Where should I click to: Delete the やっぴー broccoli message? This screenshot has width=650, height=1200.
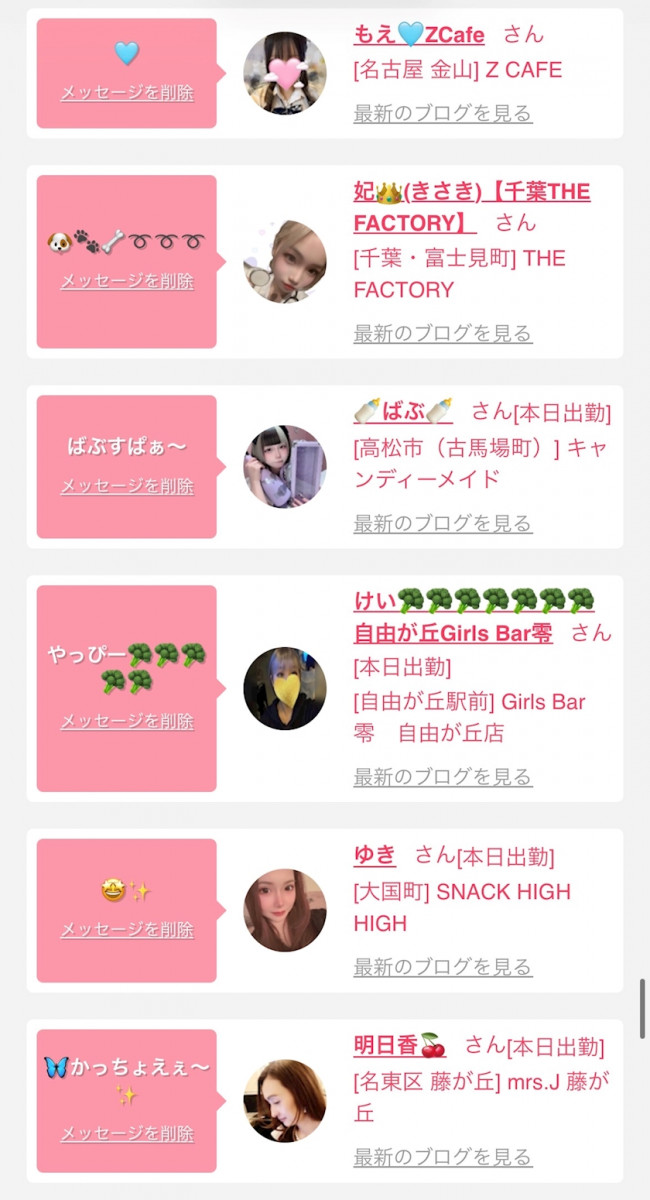(x=127, y=721)
